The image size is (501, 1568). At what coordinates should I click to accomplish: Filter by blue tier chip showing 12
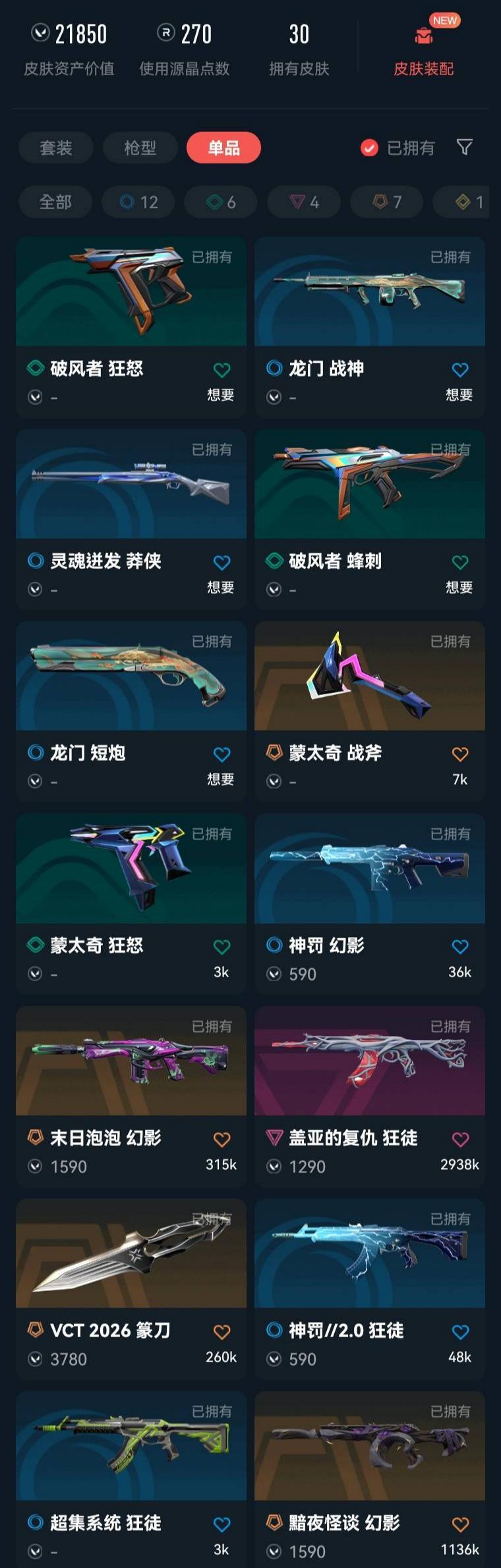tap(138, 202)
